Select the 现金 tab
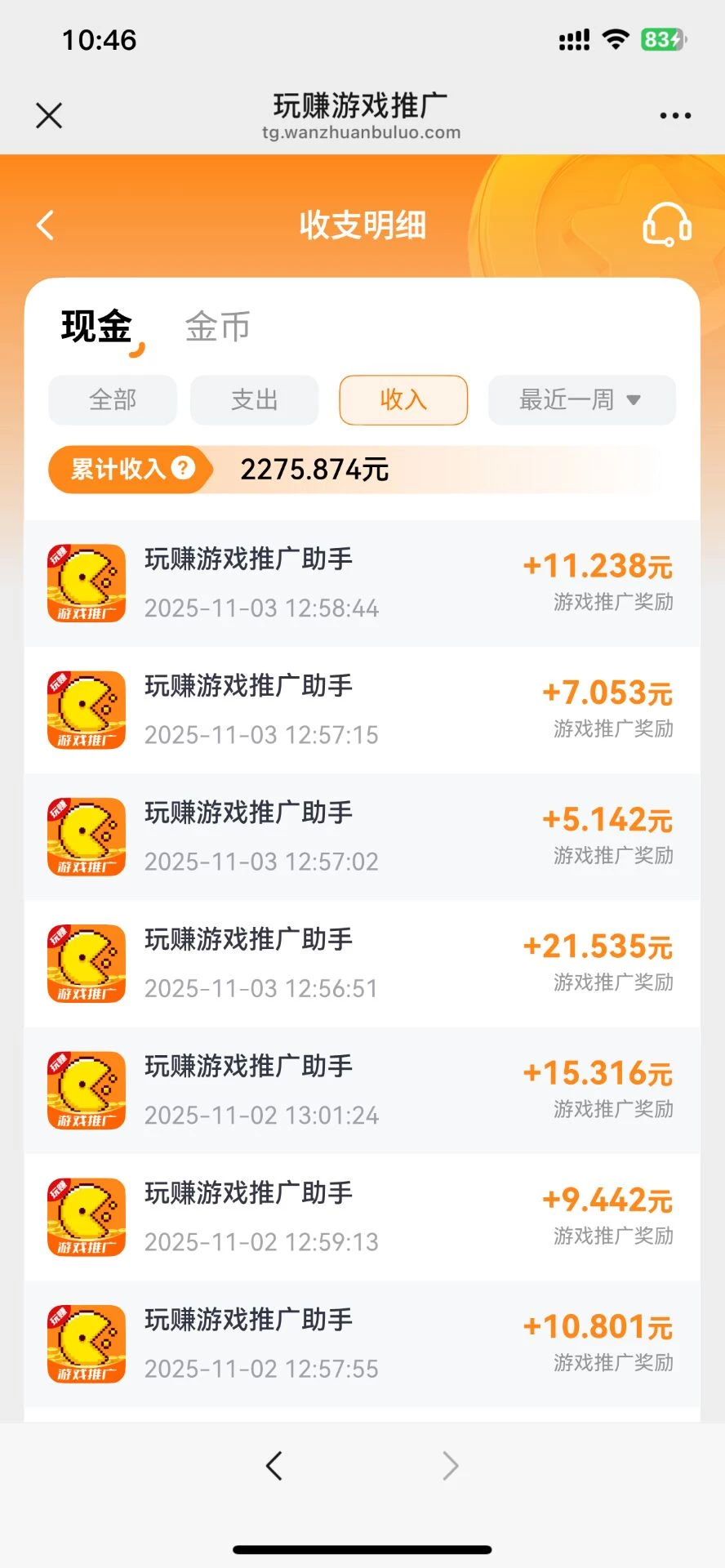Viewport: 725px width, 1568px height. pos(96,327)
